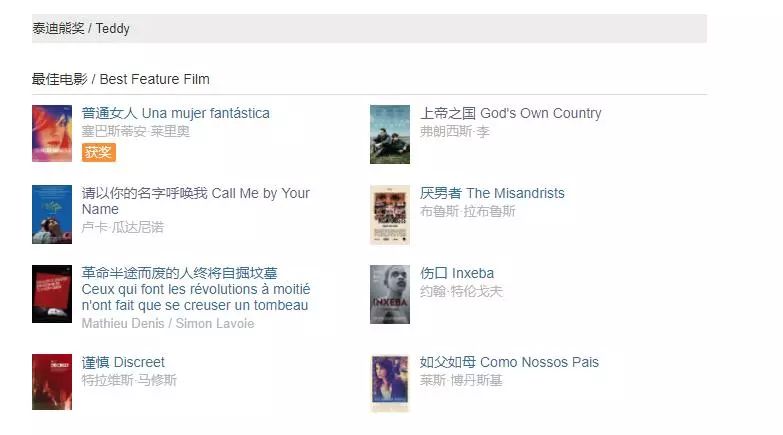Image resolution: width=783 pixels, height=435 pixels.
Task: Open the film 如父如母 Como Nossos Pais
Action: coord(509,362)
